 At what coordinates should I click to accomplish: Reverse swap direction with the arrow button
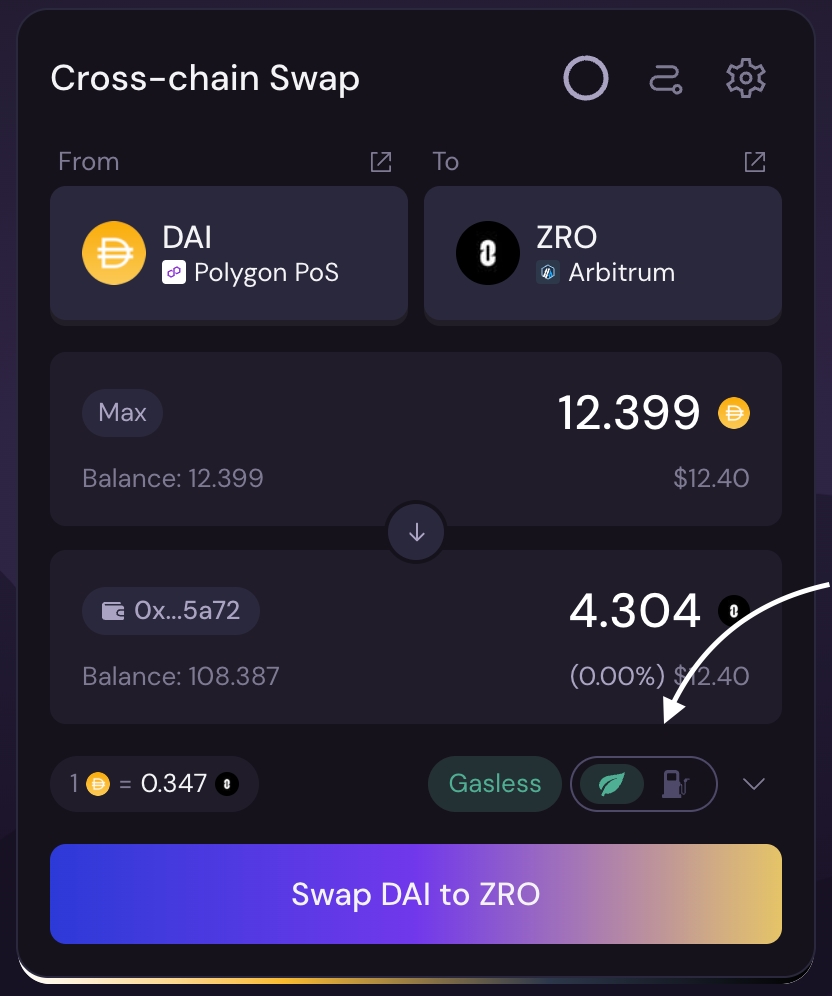tap(416, 533)
